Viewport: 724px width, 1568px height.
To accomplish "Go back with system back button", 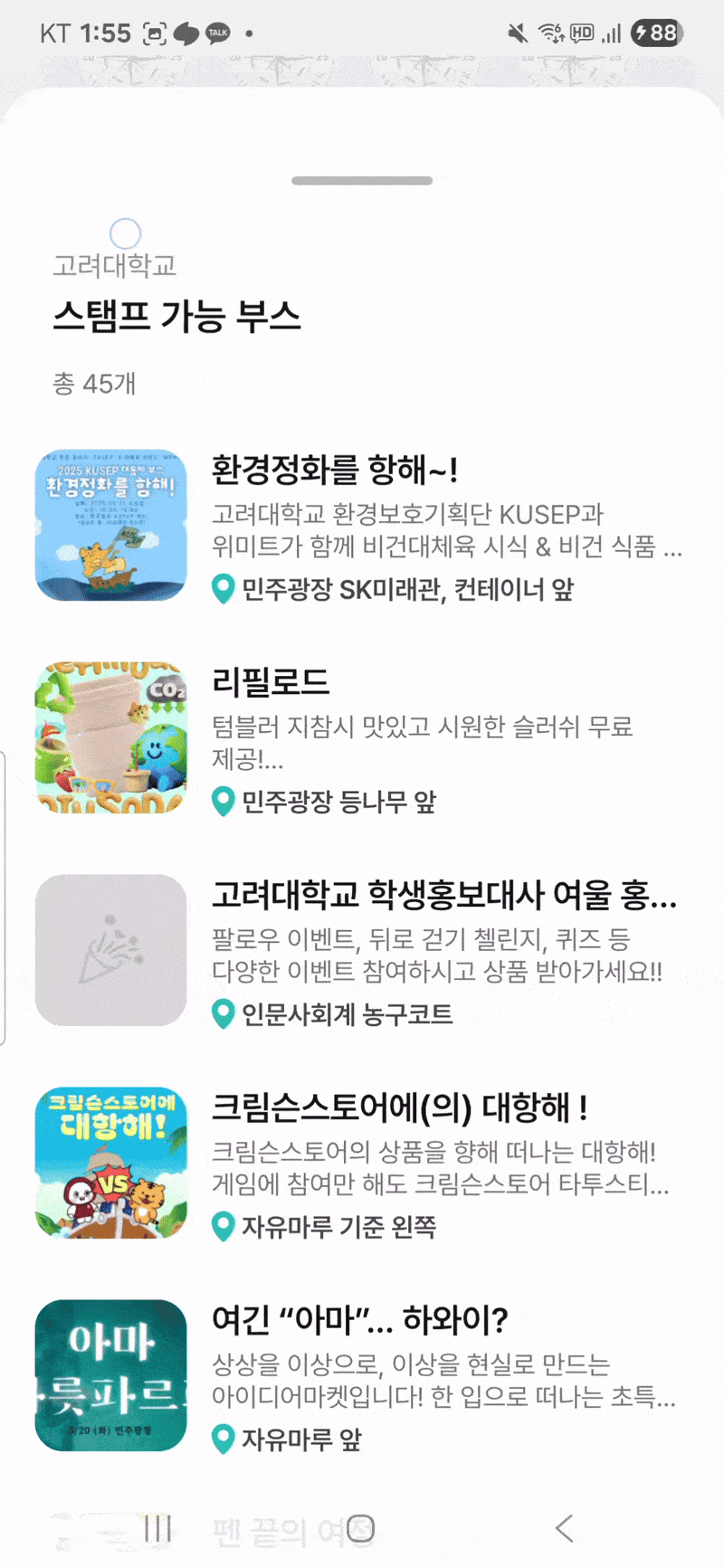I will 564,1528.
